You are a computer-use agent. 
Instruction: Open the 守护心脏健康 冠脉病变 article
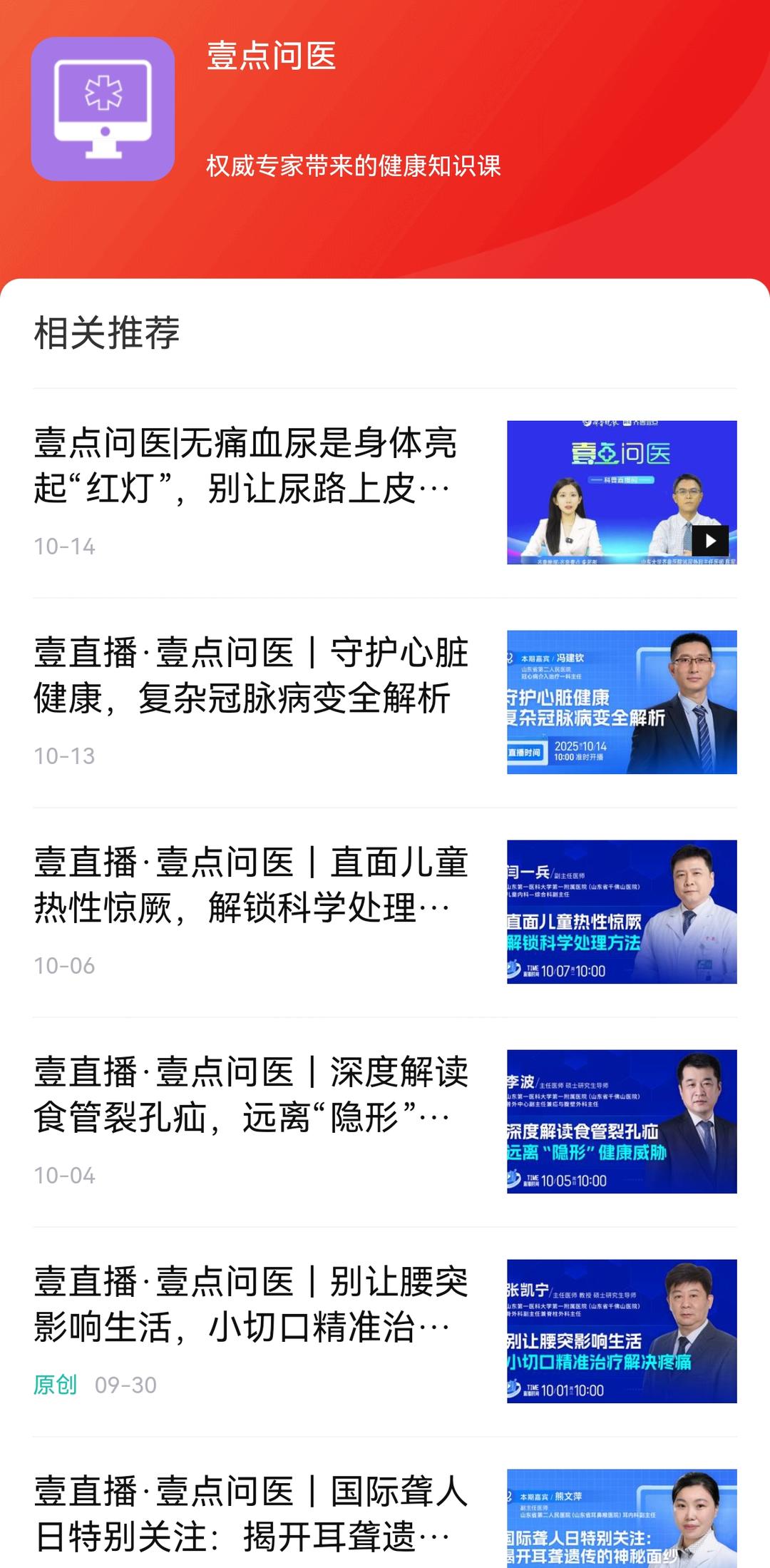[x=250, y=675]
